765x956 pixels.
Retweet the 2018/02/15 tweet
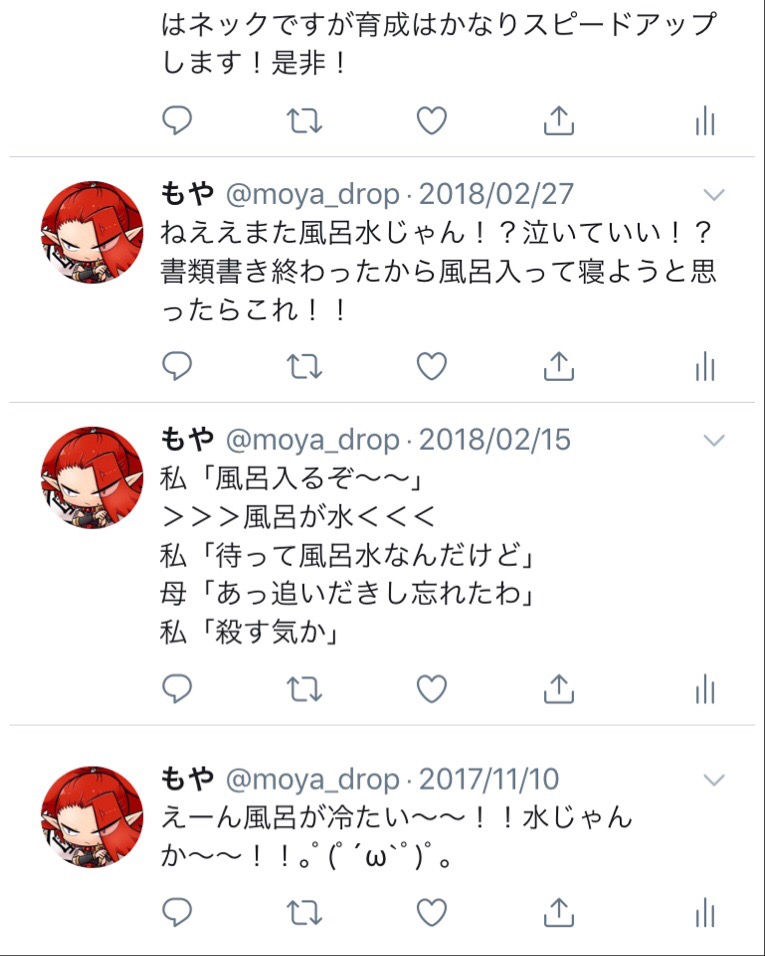pos(304,689)
